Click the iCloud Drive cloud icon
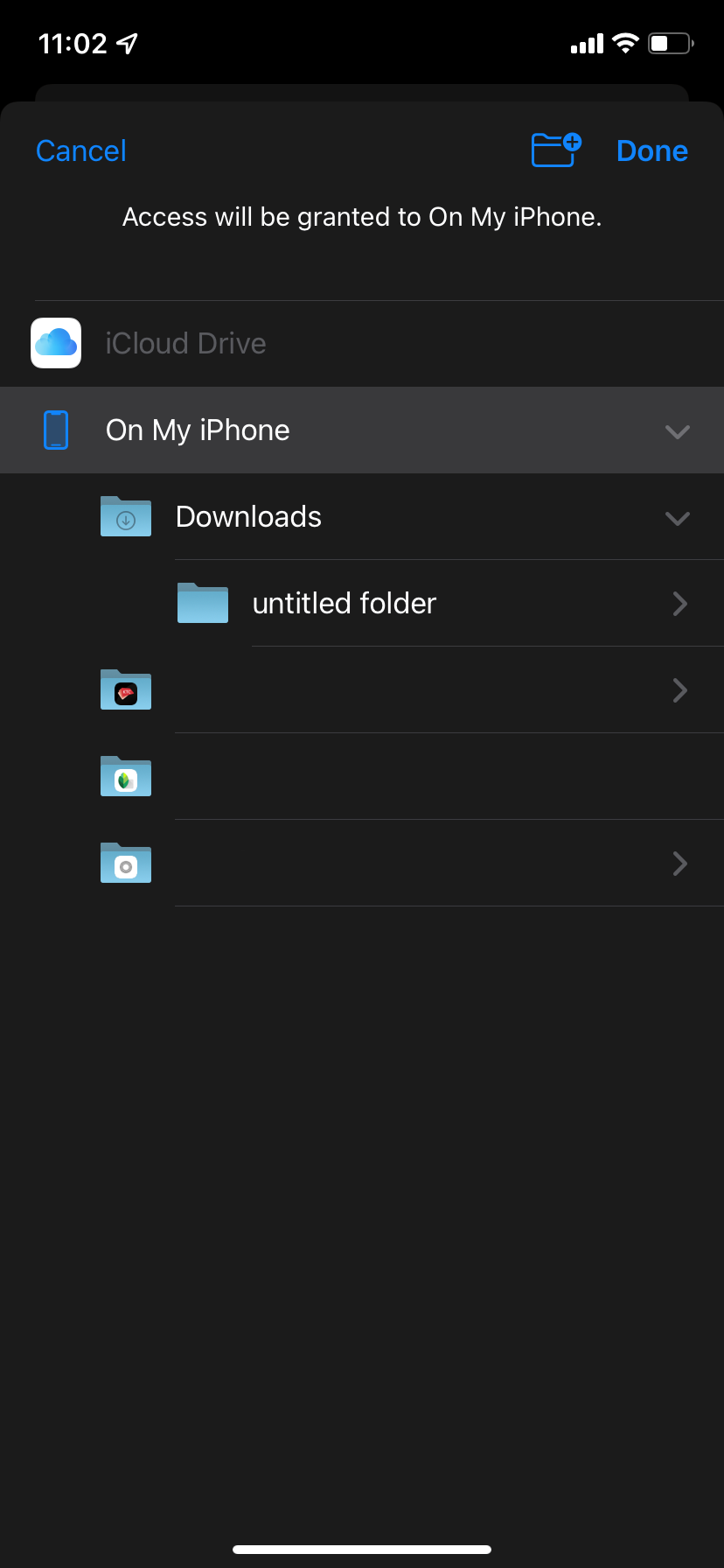Viewport: 724px width, 1568px height. pyautogui.click(x=55, y=342)
